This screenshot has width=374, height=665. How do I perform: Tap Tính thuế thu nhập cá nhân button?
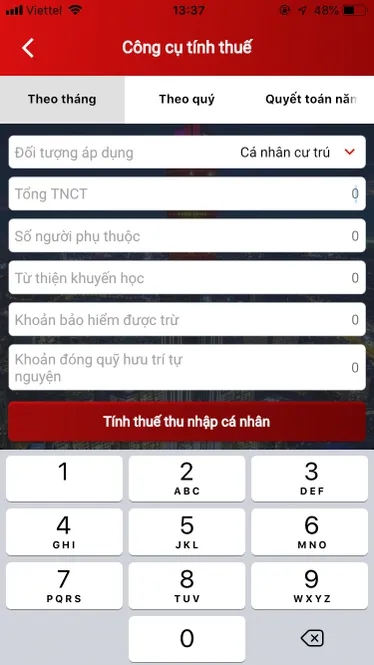point(187,422)
